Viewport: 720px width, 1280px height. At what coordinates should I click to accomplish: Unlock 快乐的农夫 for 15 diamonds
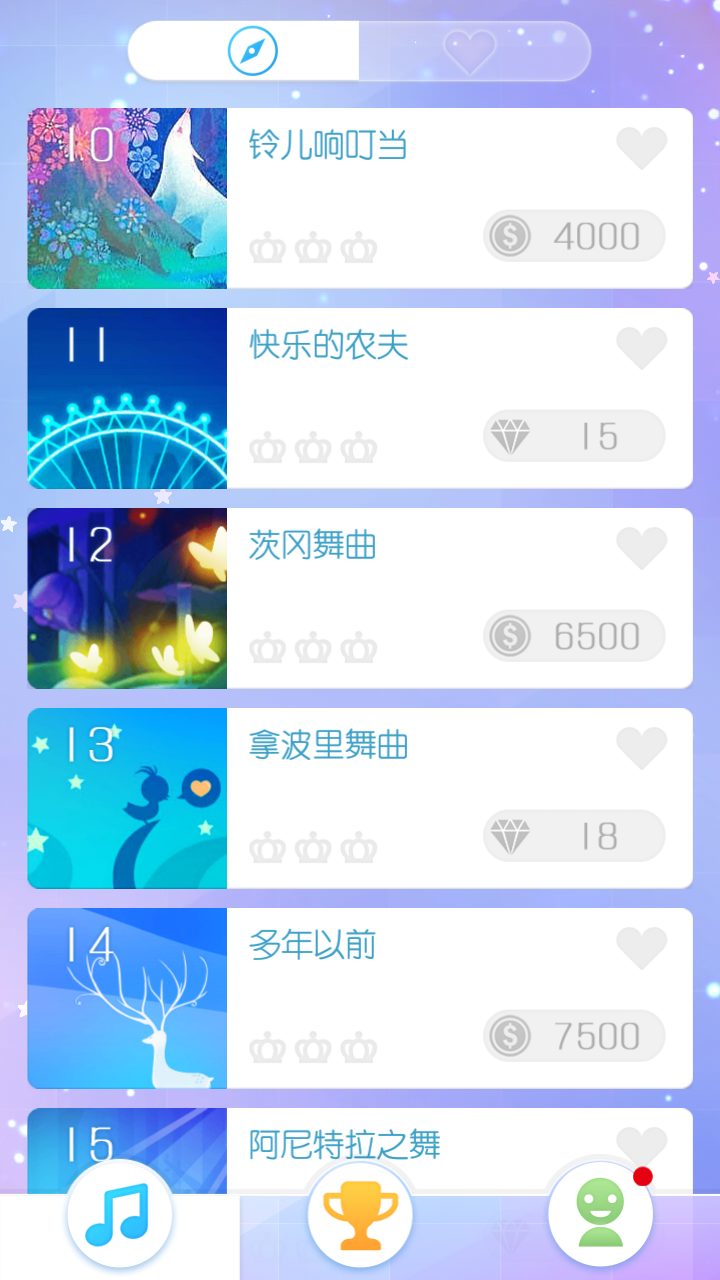(x=574, y=436)
